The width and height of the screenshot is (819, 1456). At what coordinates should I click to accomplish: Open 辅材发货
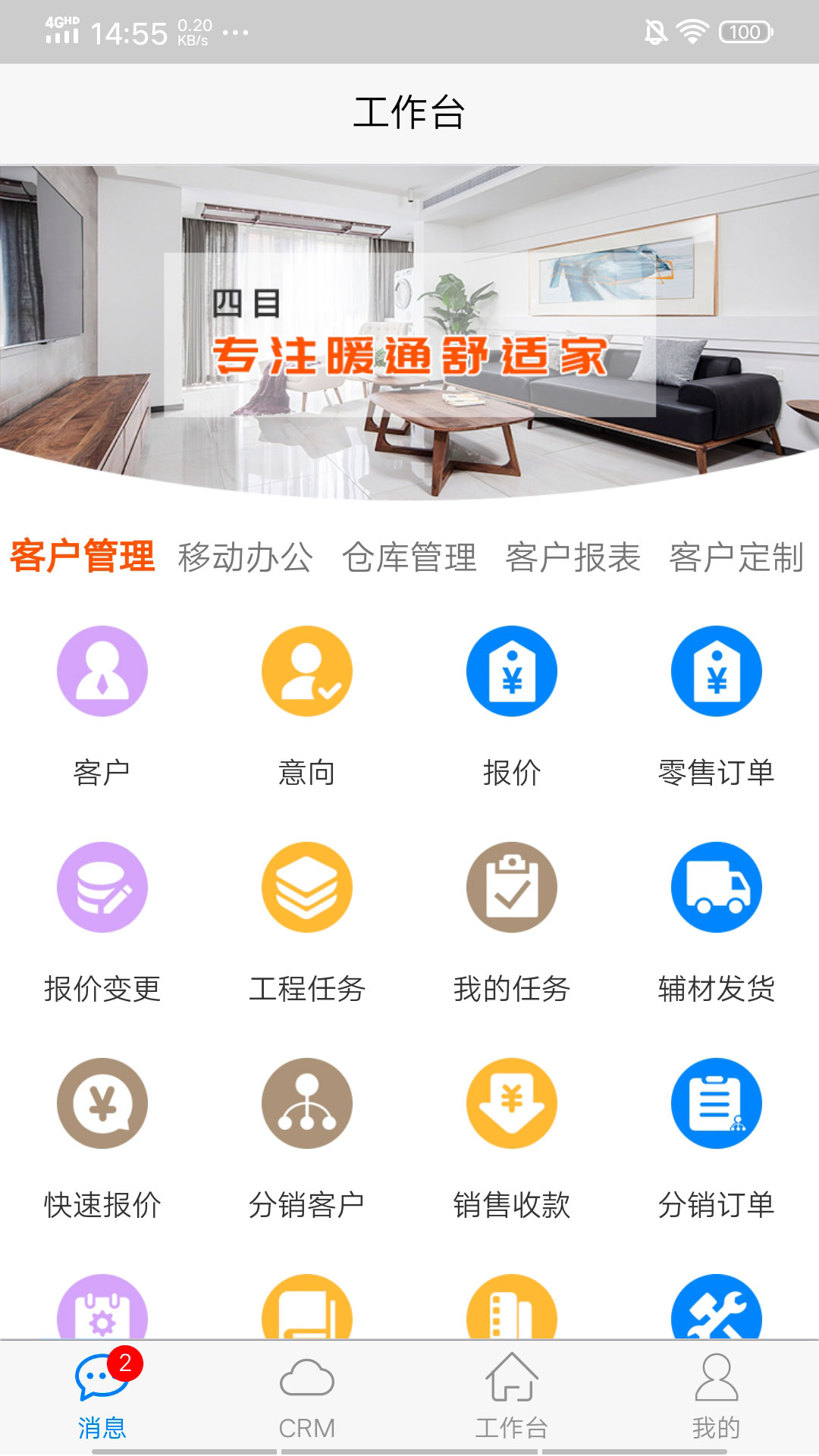pyautogui.click(x=717, y=888)
